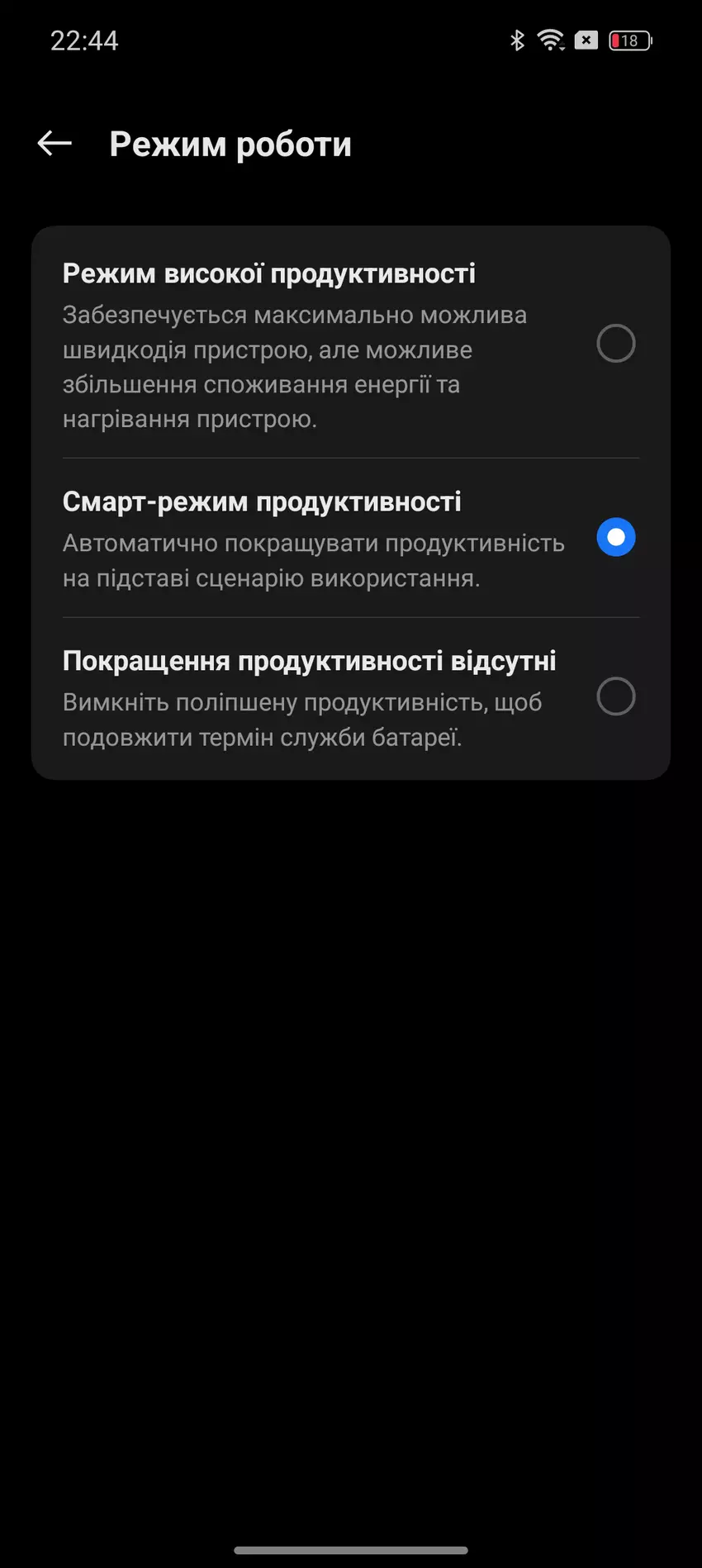Select Режим високої продуктивності option
The width and height of the screenshot is (702, 1568).
point(615,344)
